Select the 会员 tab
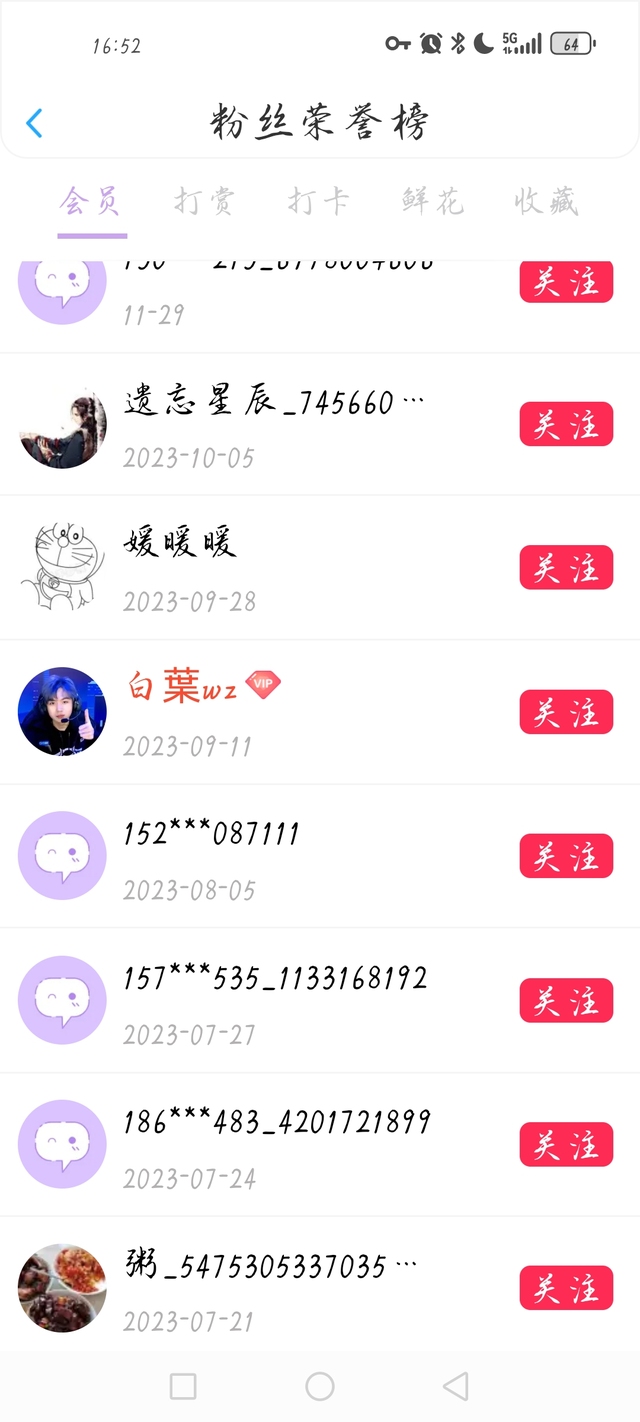640x1422 pixels. 91,201
